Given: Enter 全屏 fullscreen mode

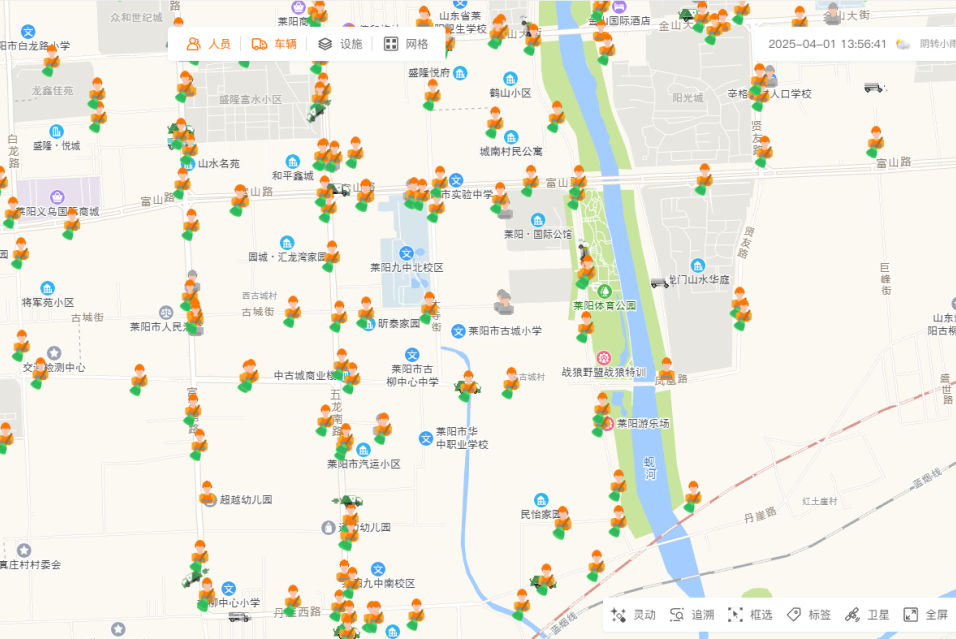Looking at the screenshot, I should (x=925, y=614).
